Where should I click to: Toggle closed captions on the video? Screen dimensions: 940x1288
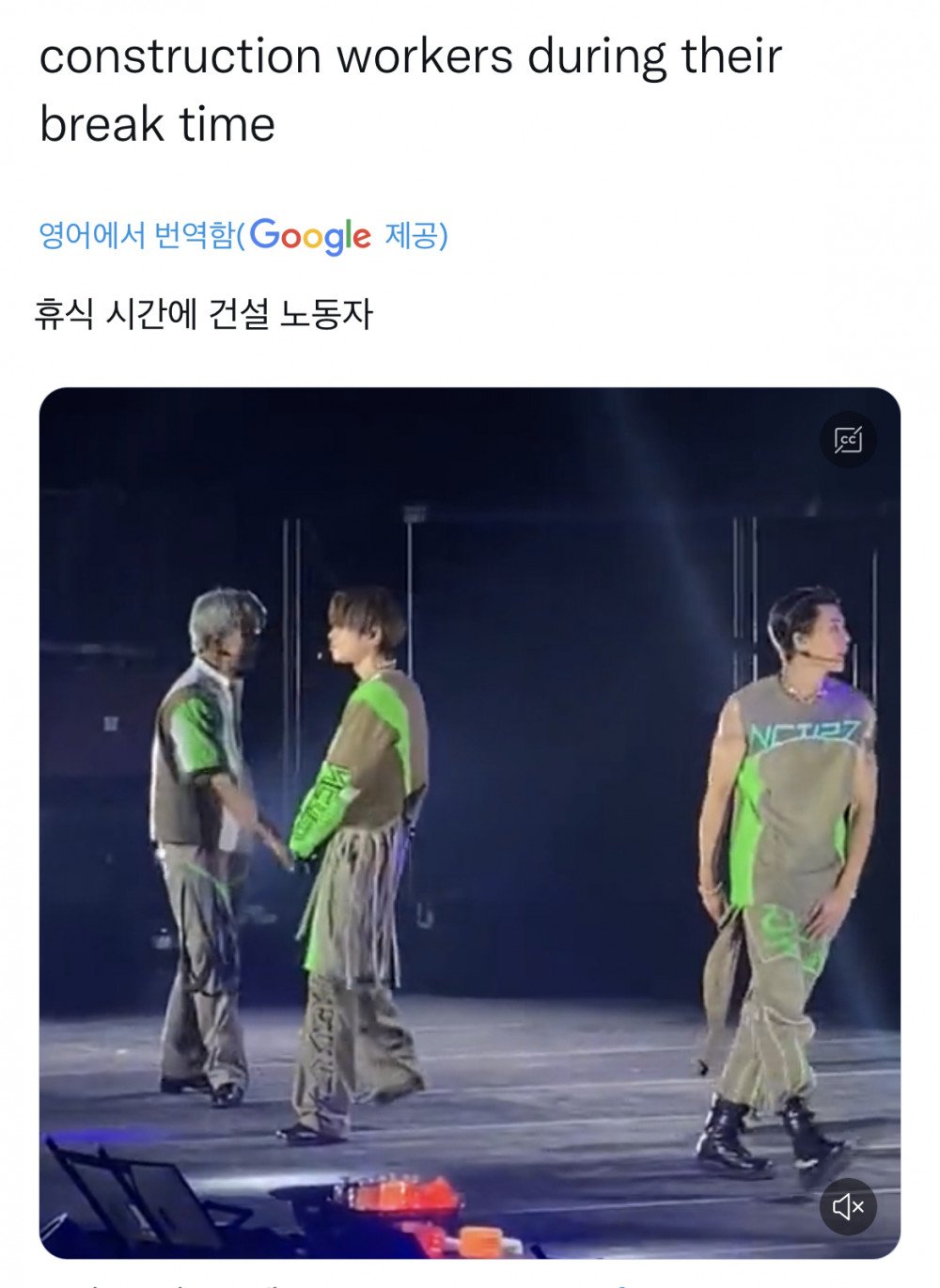tap(848, 439)
